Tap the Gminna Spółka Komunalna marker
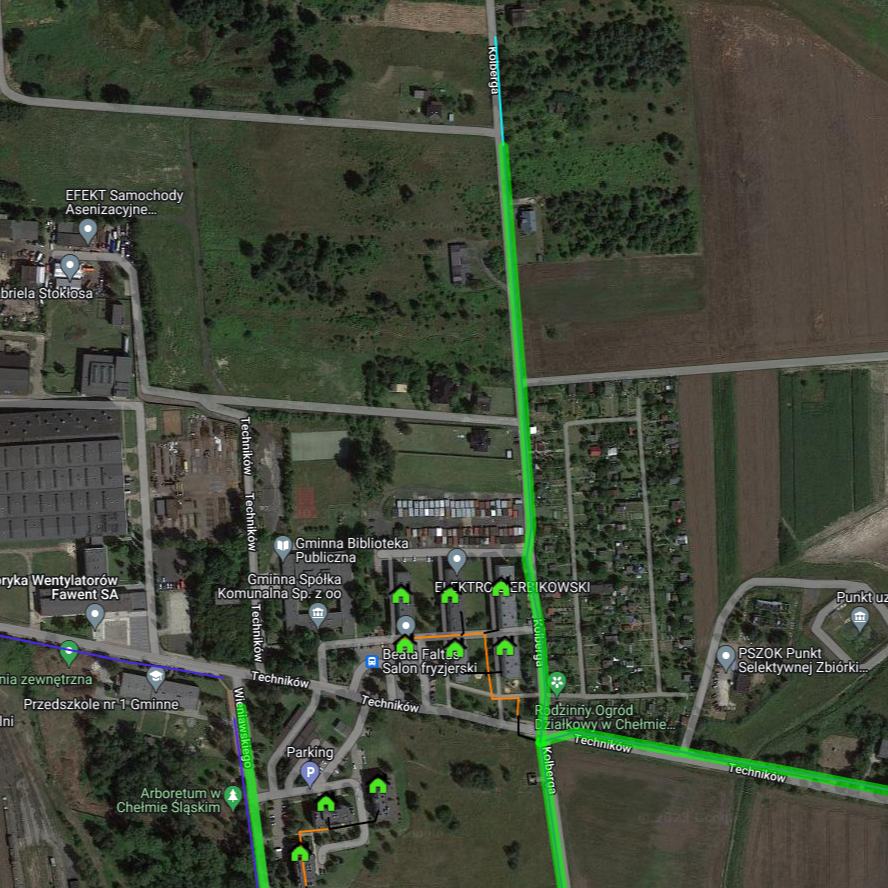Image resolution: width=888 pixels, height=888 pixels. coord(318,612)
